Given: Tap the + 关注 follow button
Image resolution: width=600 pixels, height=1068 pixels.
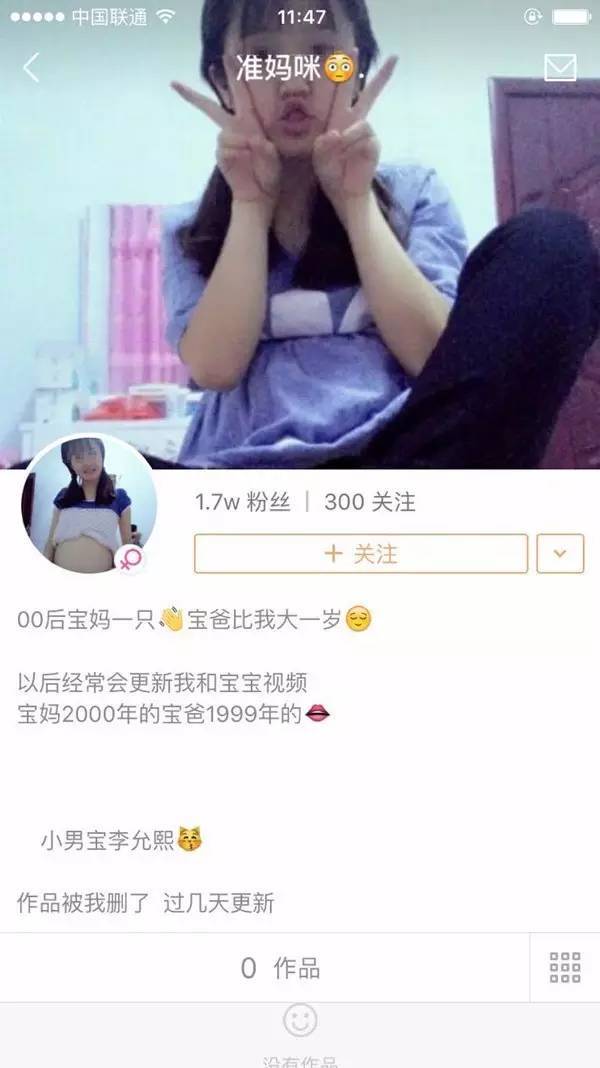Looking at the screenshot, I should (360, 553).
